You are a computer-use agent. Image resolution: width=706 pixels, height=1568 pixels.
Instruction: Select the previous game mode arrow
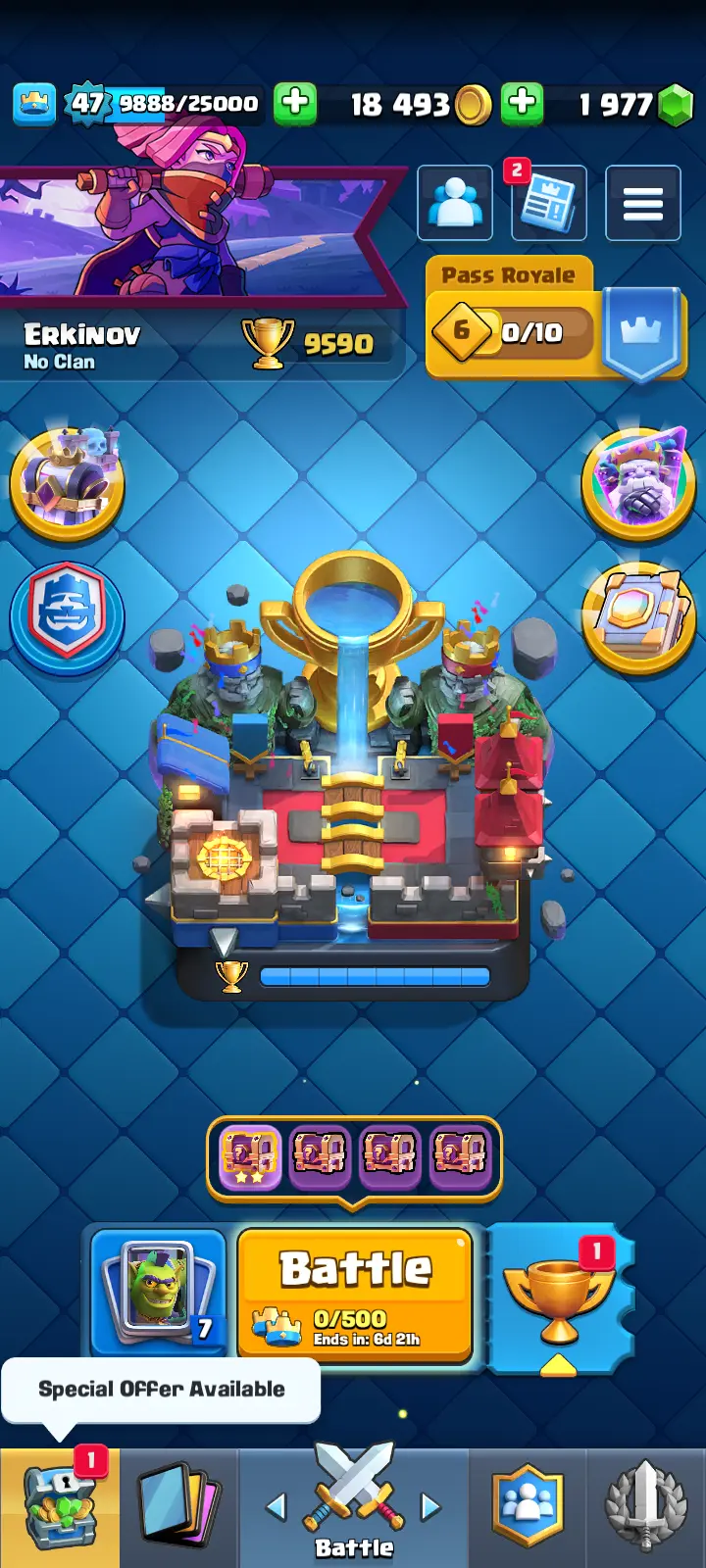277,1506
